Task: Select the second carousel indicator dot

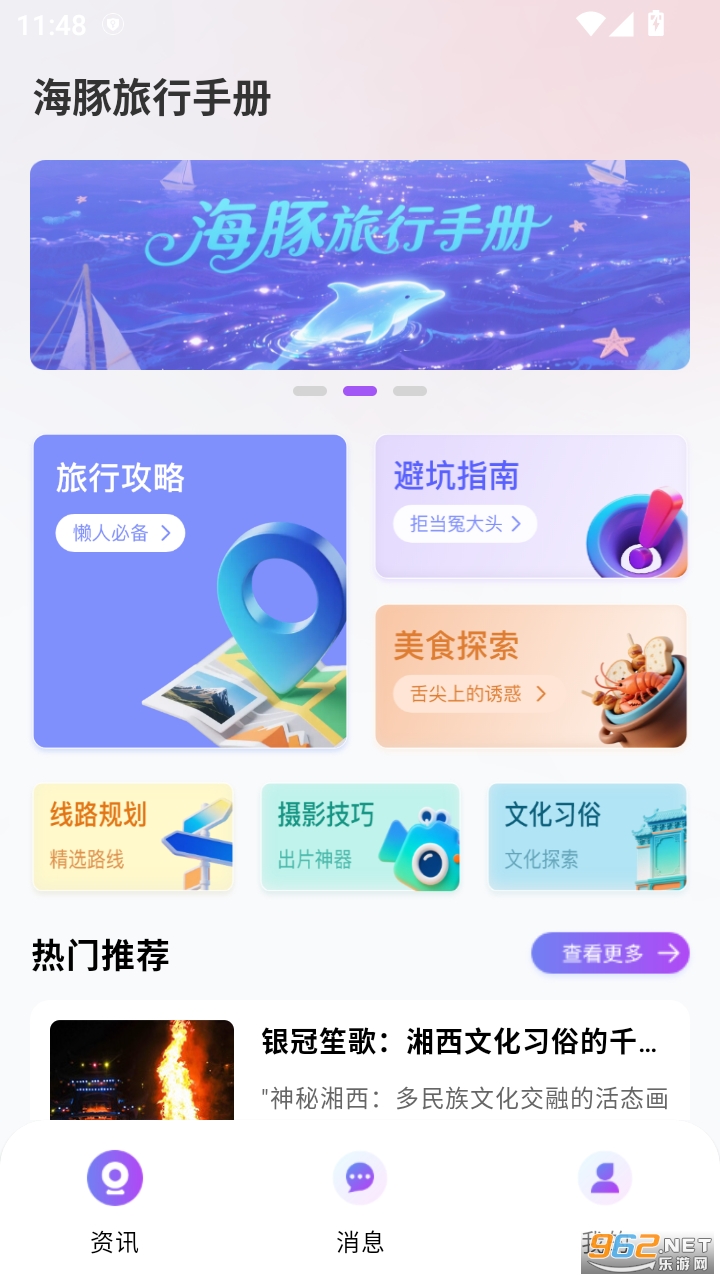Action: click(361, 390)
